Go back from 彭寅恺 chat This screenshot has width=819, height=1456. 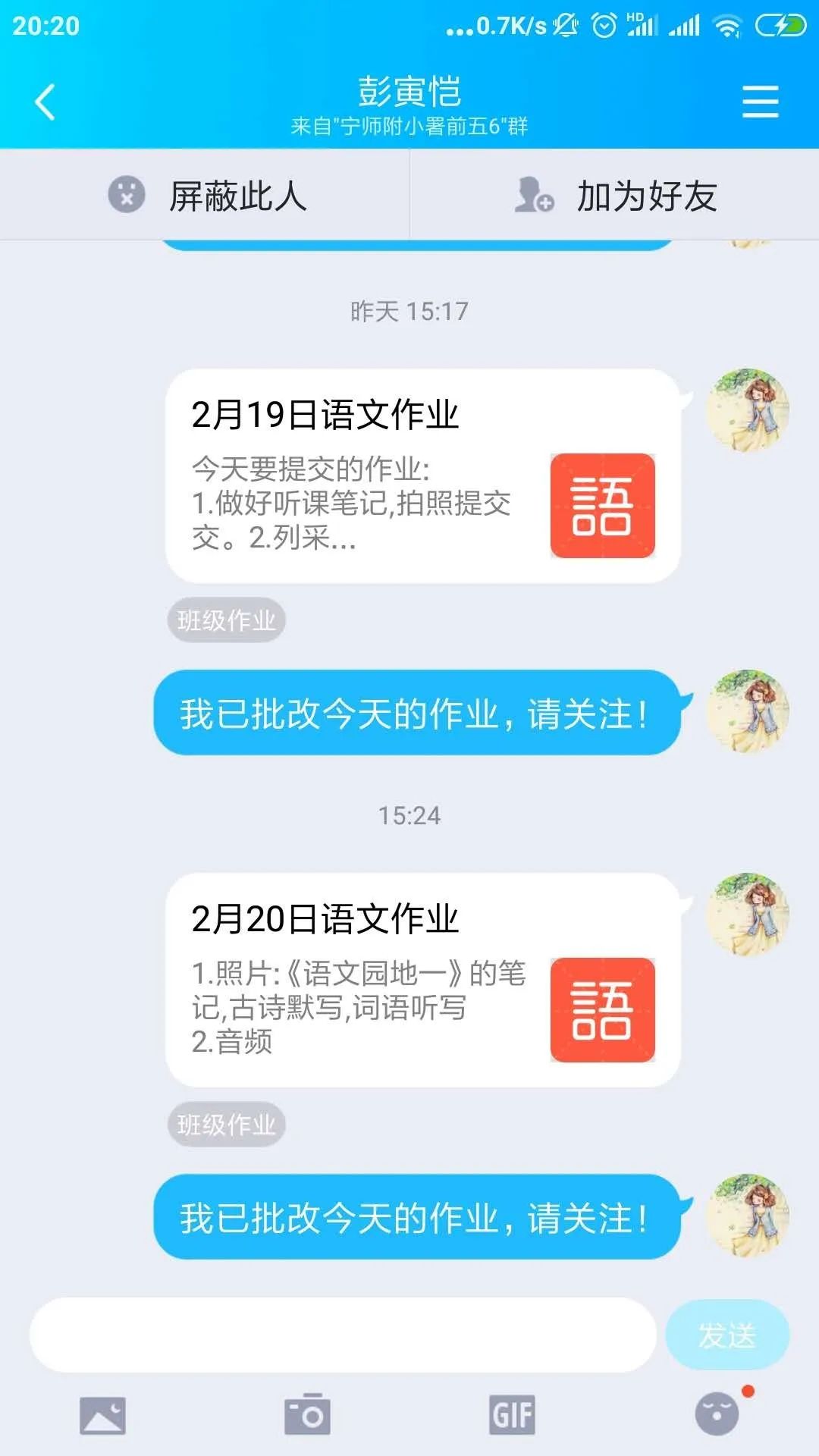click(45, 102)
